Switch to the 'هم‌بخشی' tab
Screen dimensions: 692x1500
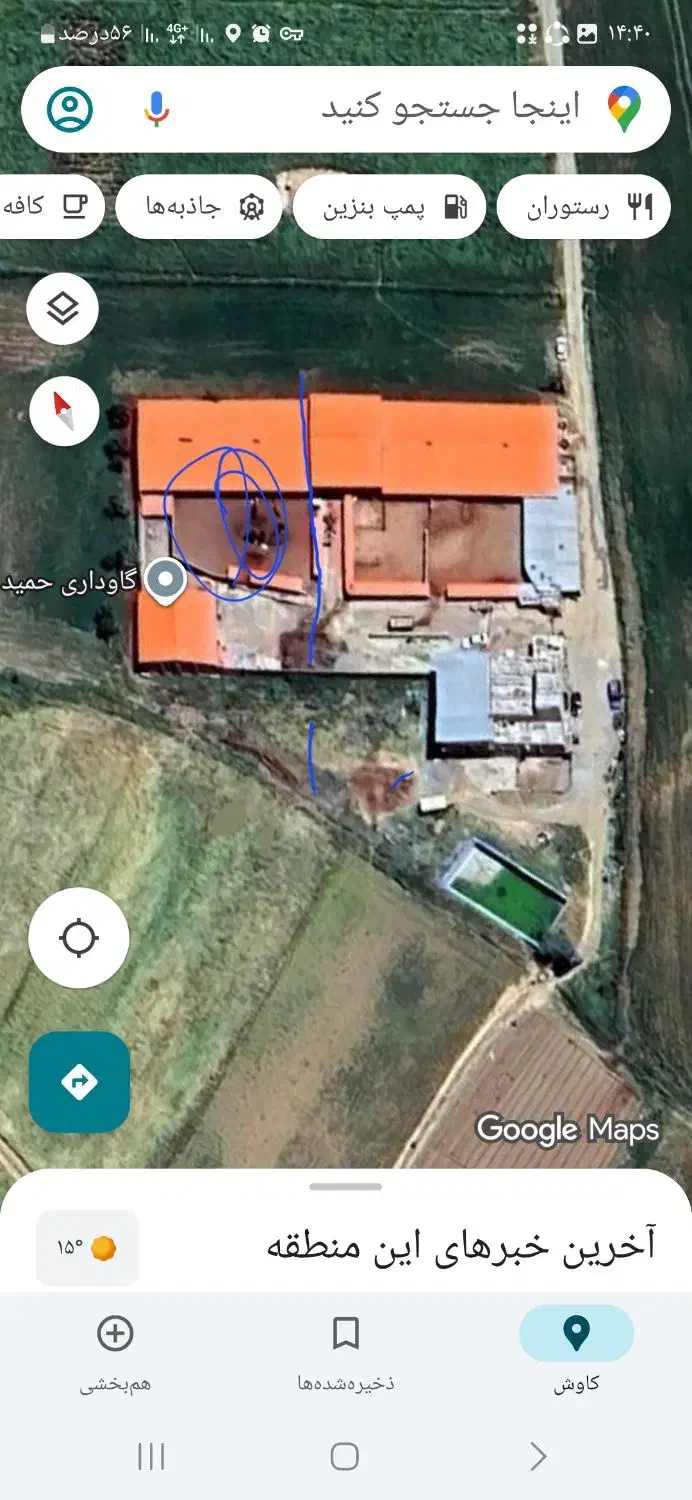115,1348
